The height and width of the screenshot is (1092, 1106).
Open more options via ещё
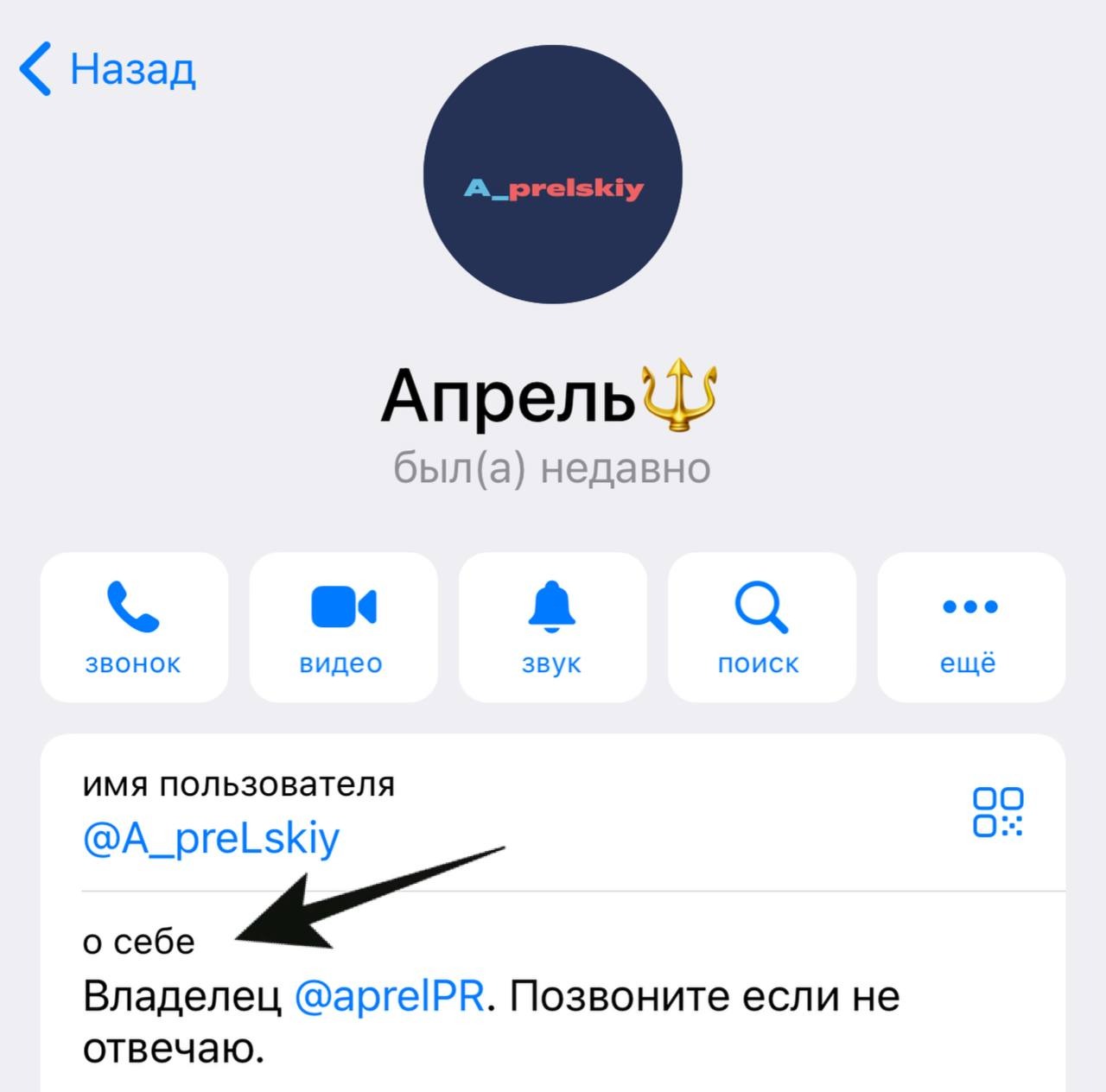[x=970, y=627]
